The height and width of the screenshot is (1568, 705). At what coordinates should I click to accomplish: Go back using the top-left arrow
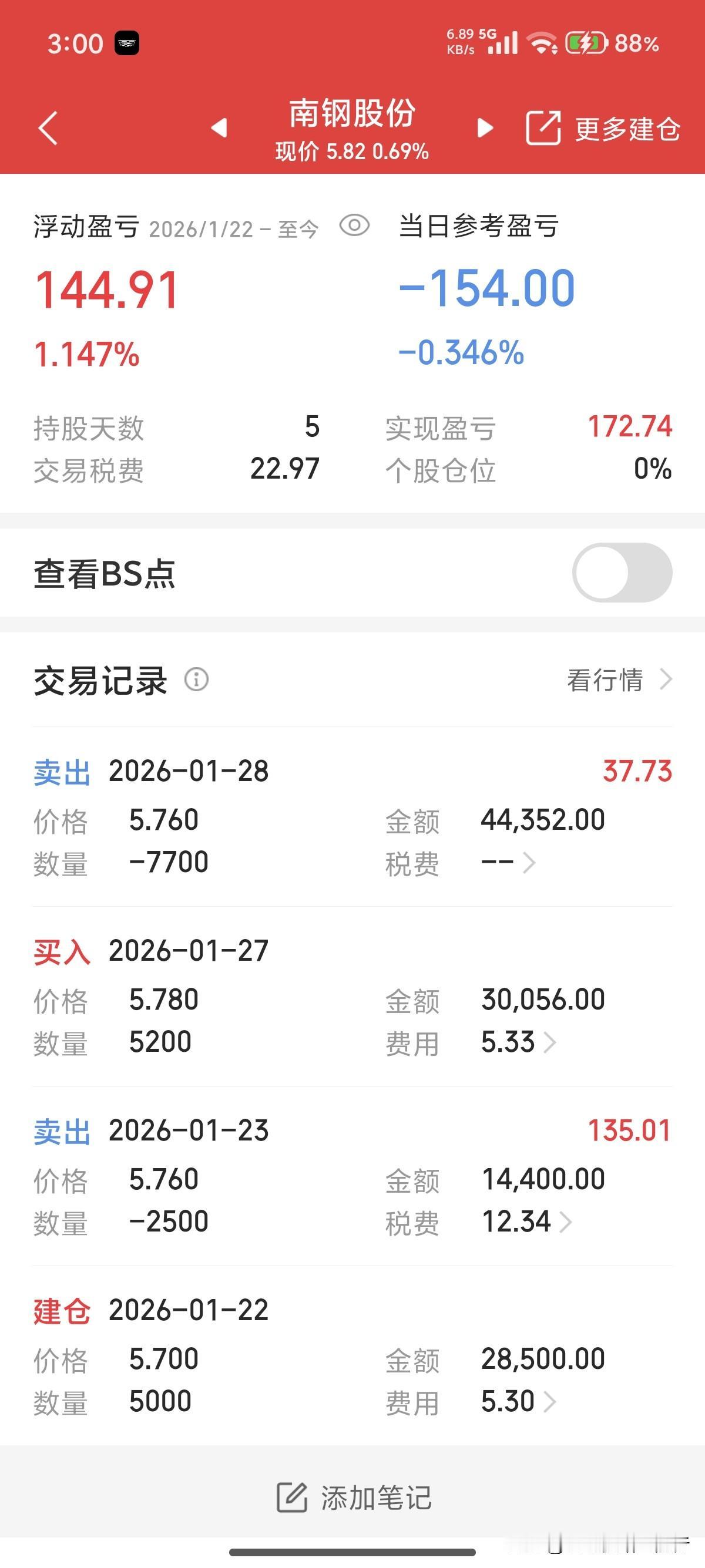[48, 128]
